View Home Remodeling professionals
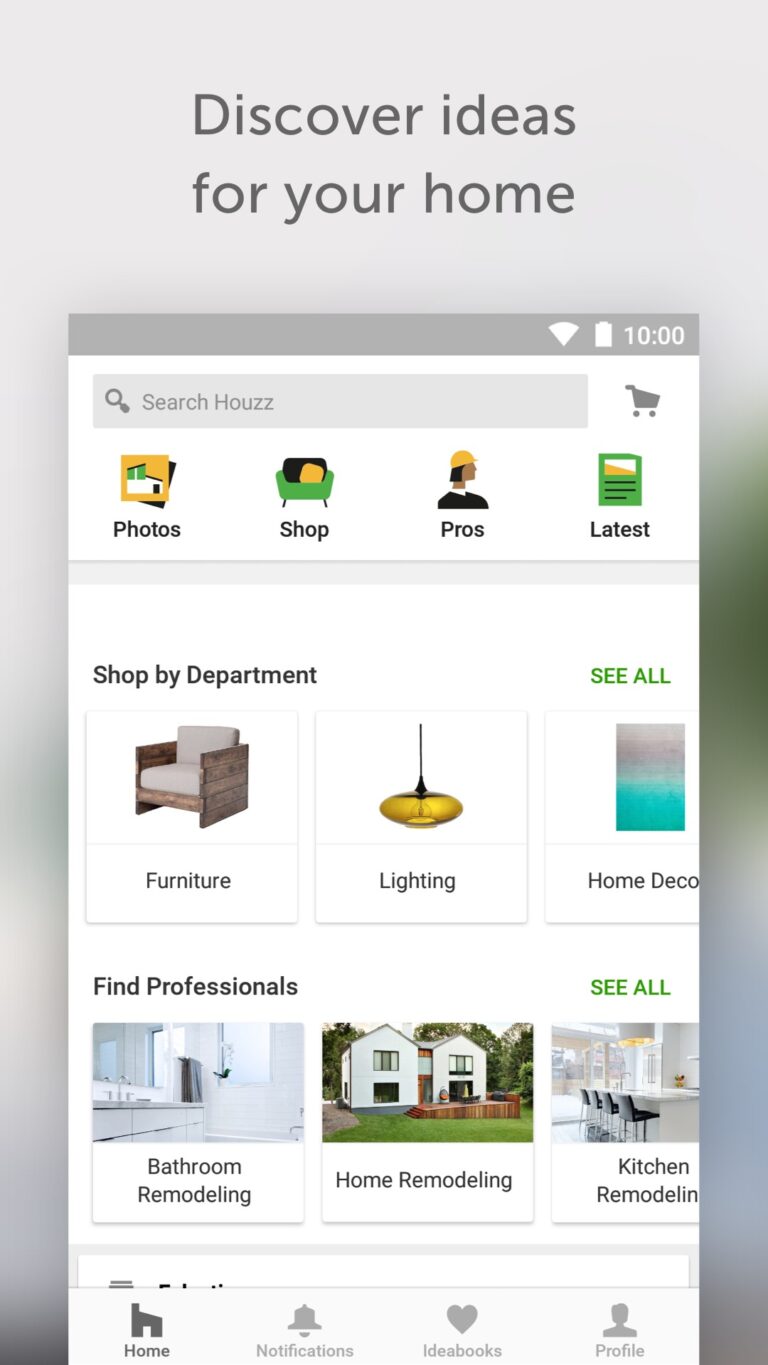Viewport: 768px width, 1365px height. tap(427, 1120)
